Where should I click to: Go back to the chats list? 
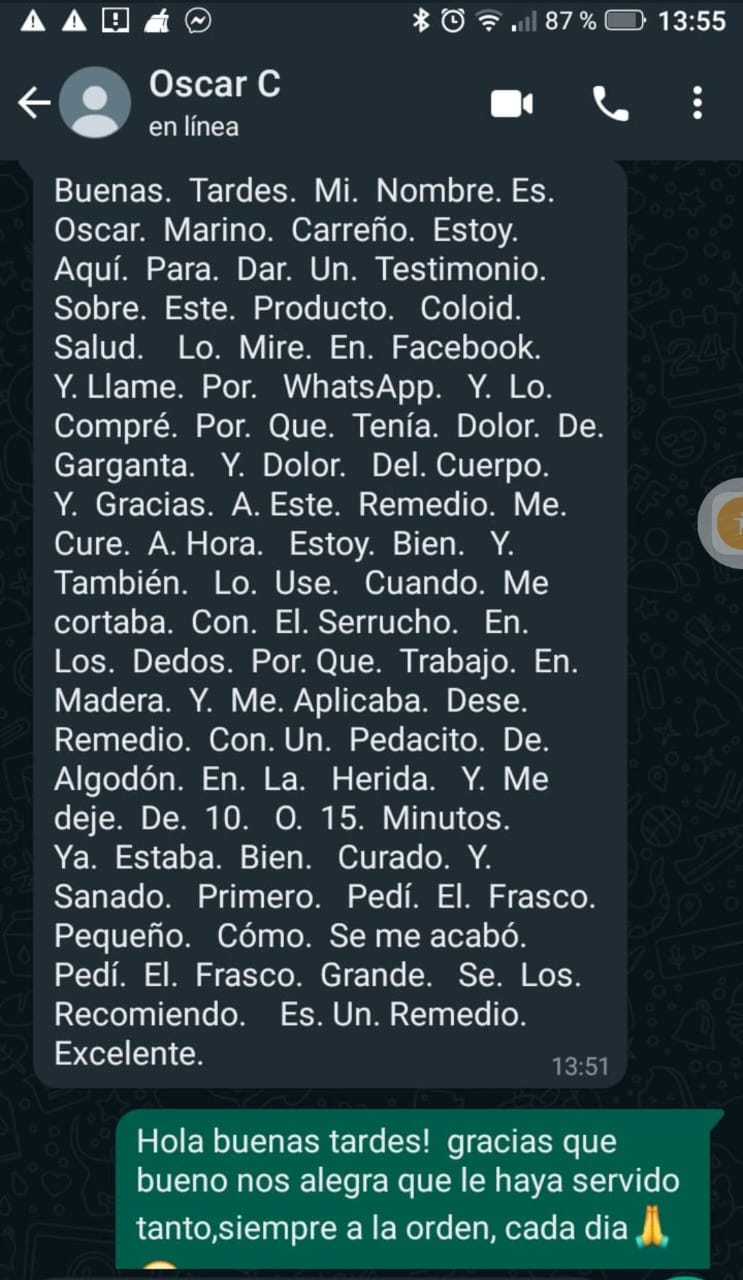[33, 103]
